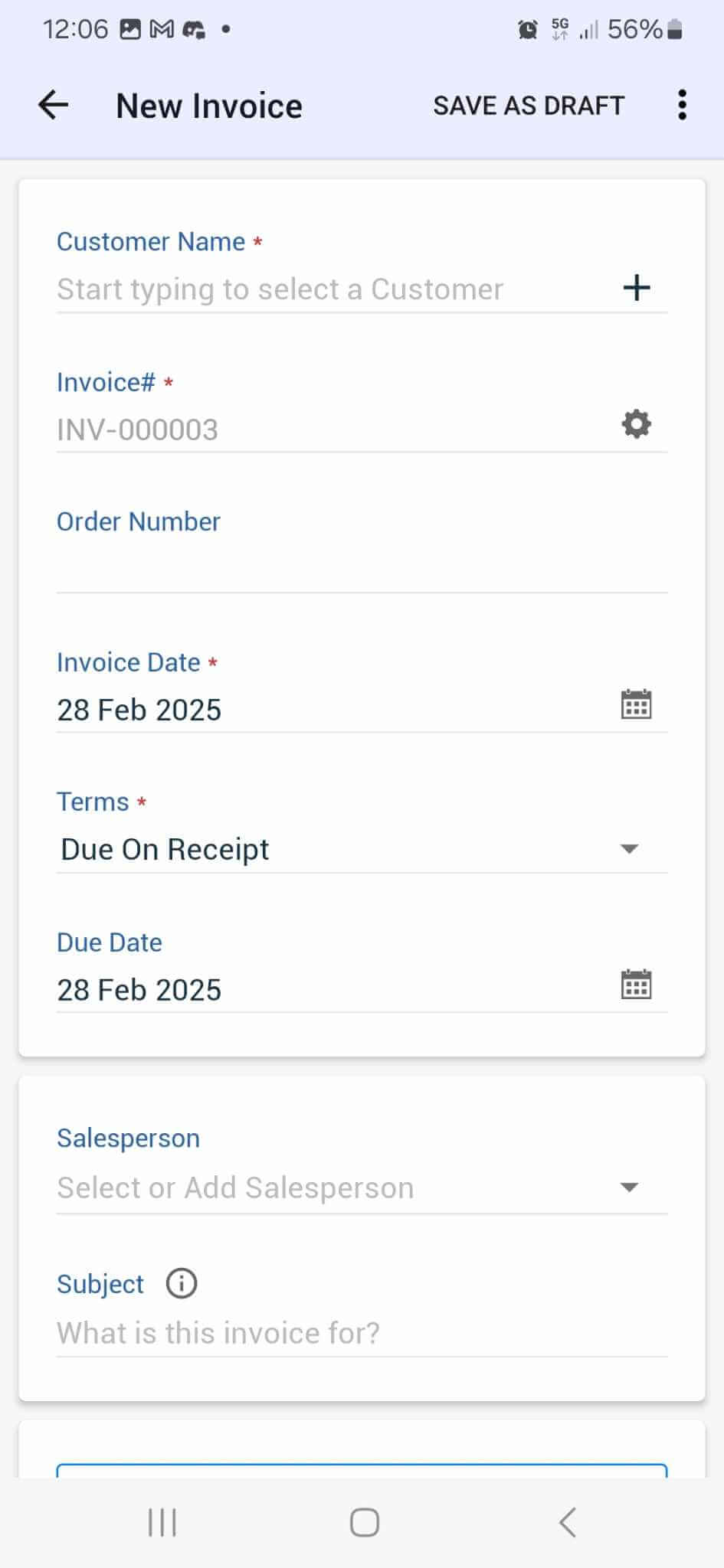The image size is (724, 1568).
Task: Open the calendar for Due Date
Action: point(637,986)
